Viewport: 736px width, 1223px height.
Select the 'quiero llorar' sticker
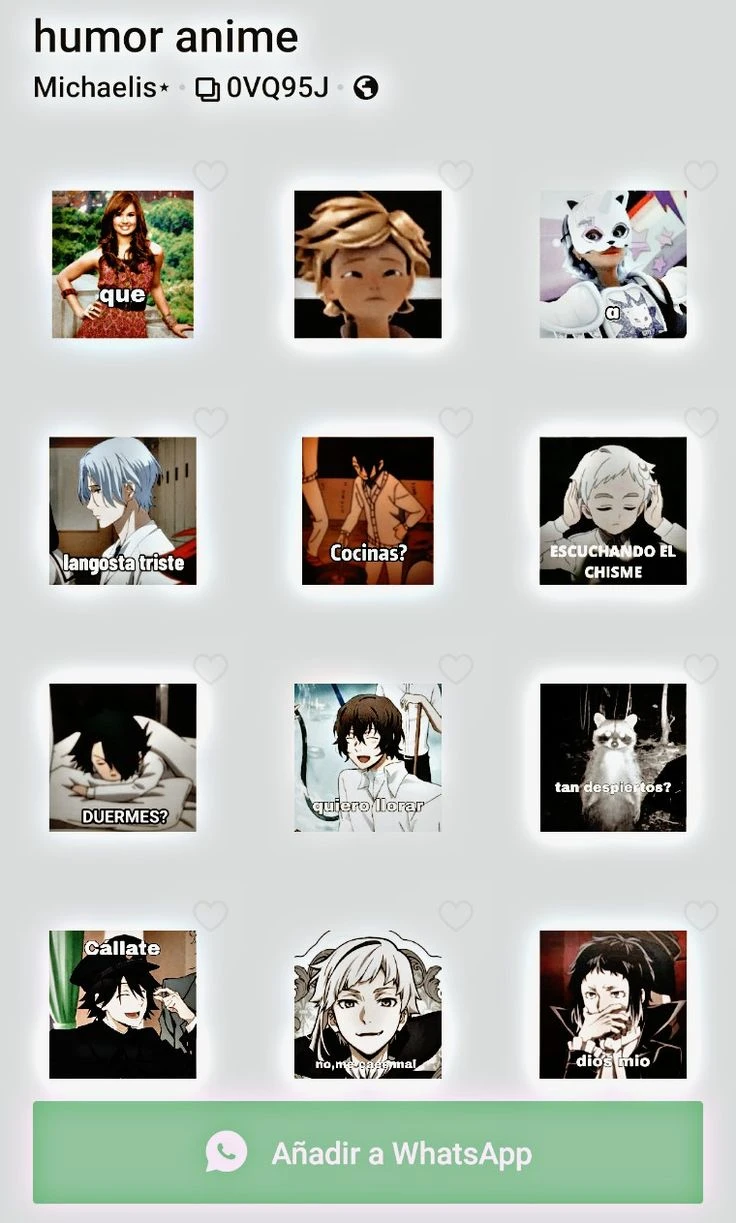[x=368, y=757]
